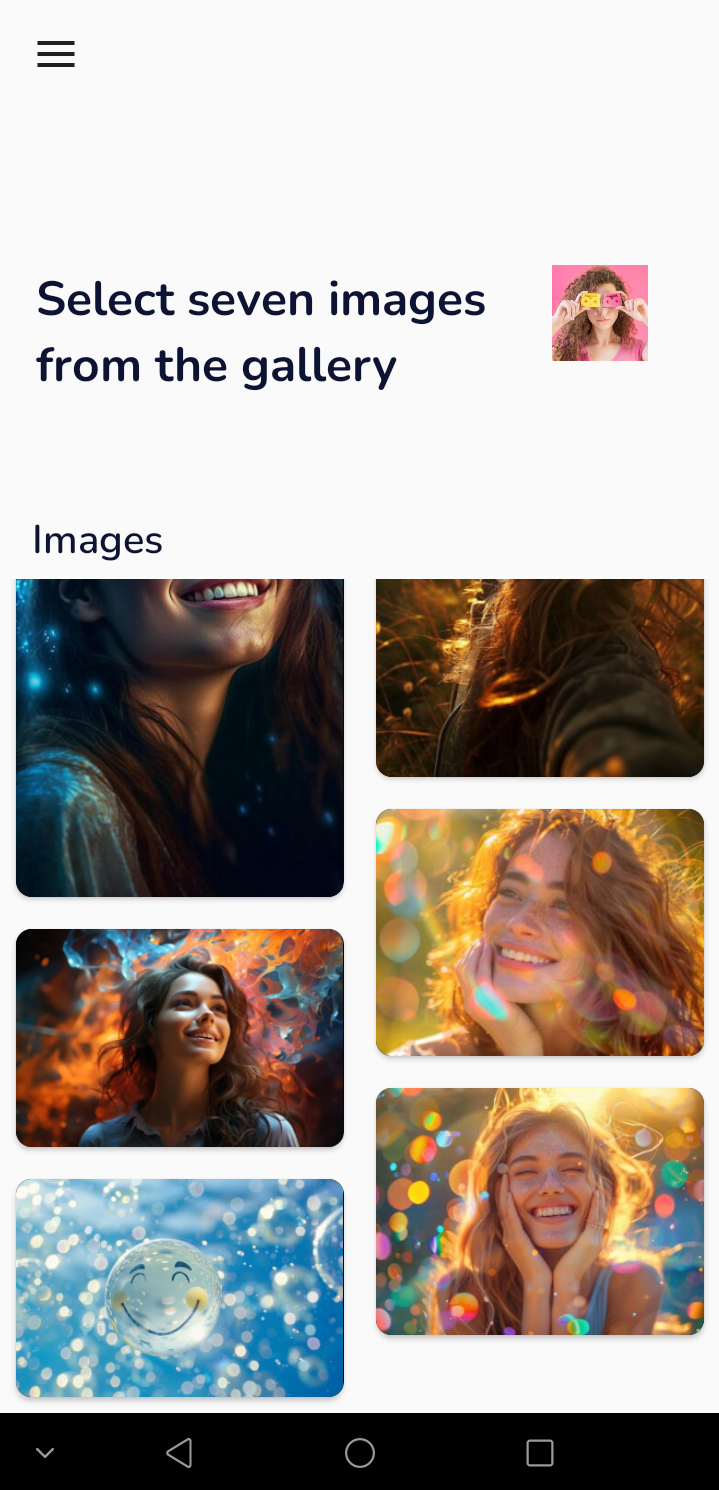The image size is (719, 1490).
Task: Open the profile picture on pink background
Action: (x=599, y=313)
